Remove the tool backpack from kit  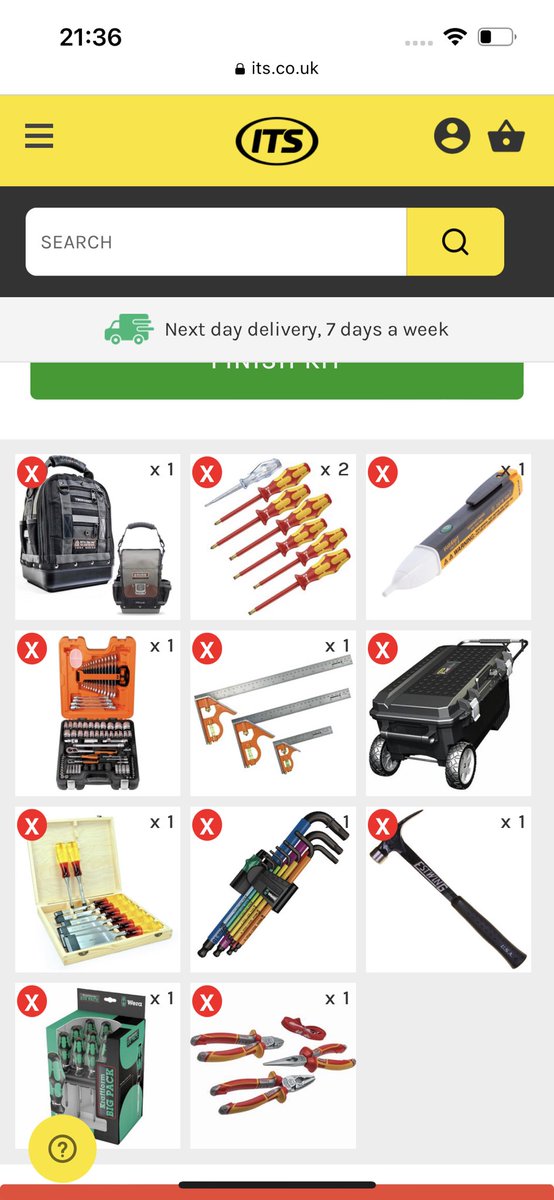[x=33, y=472]
